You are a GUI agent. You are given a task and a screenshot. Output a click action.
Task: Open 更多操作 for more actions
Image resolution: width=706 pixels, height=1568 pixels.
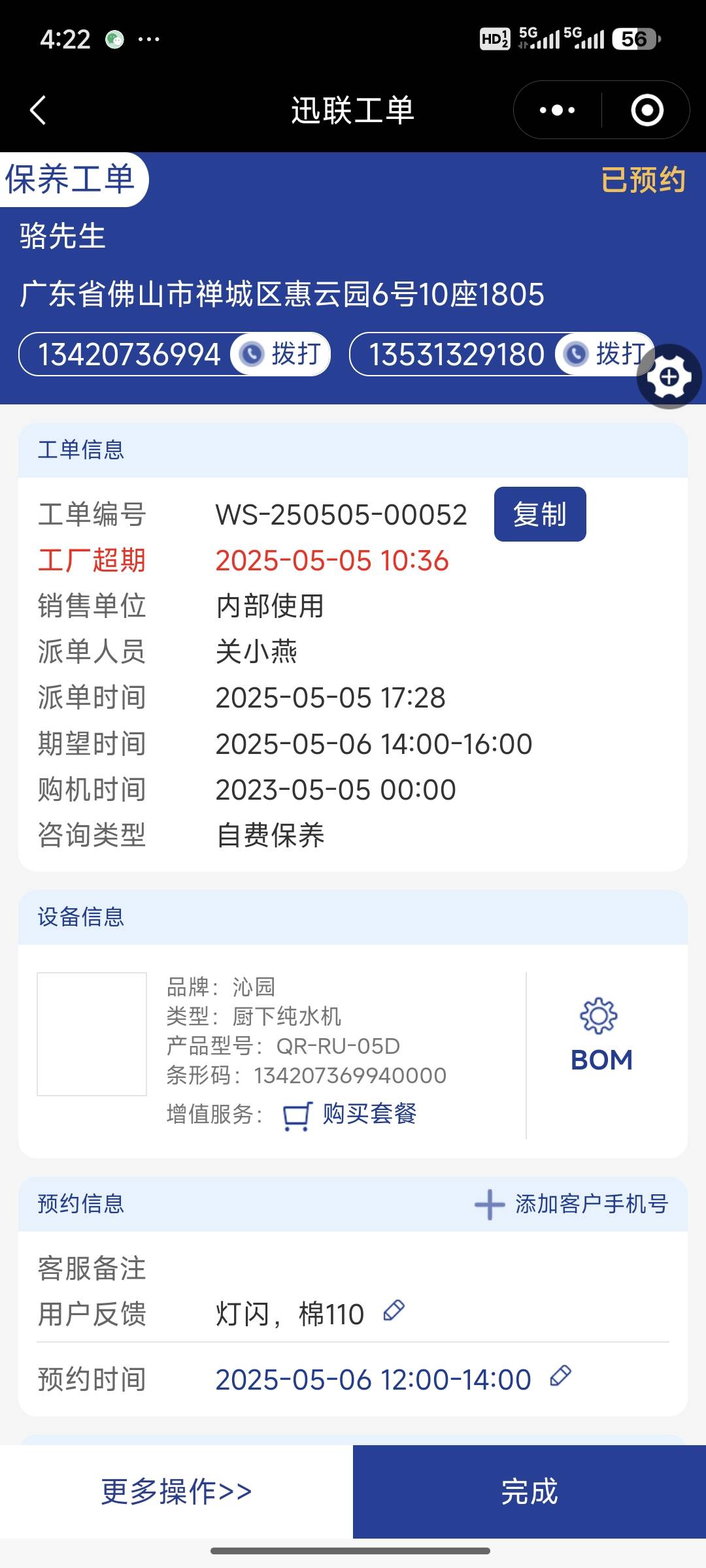pyautogui.click(x=176, y=1492)
